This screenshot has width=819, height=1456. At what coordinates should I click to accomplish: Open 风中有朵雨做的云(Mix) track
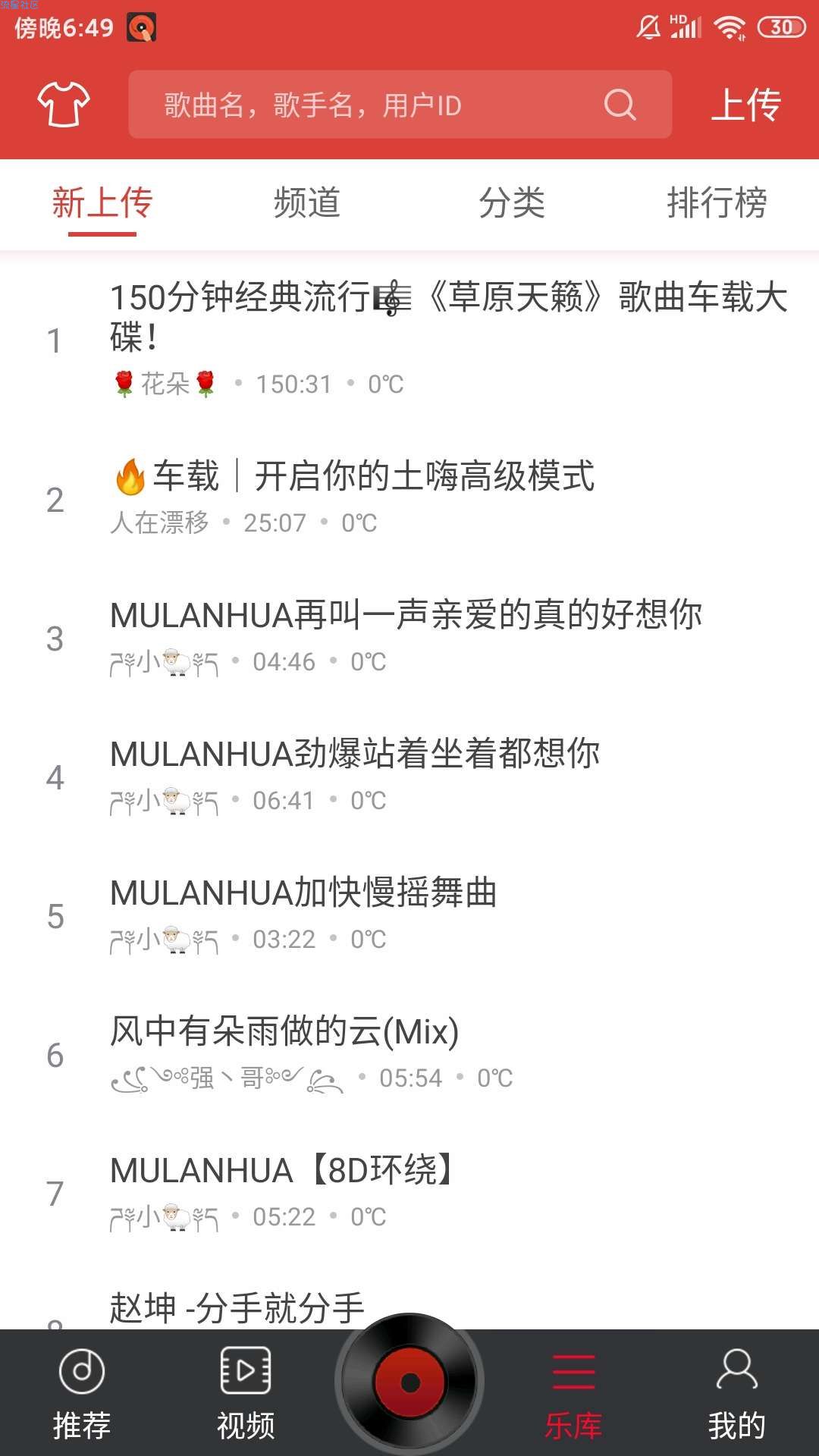pyautogui.click(x=409, y=1053)
